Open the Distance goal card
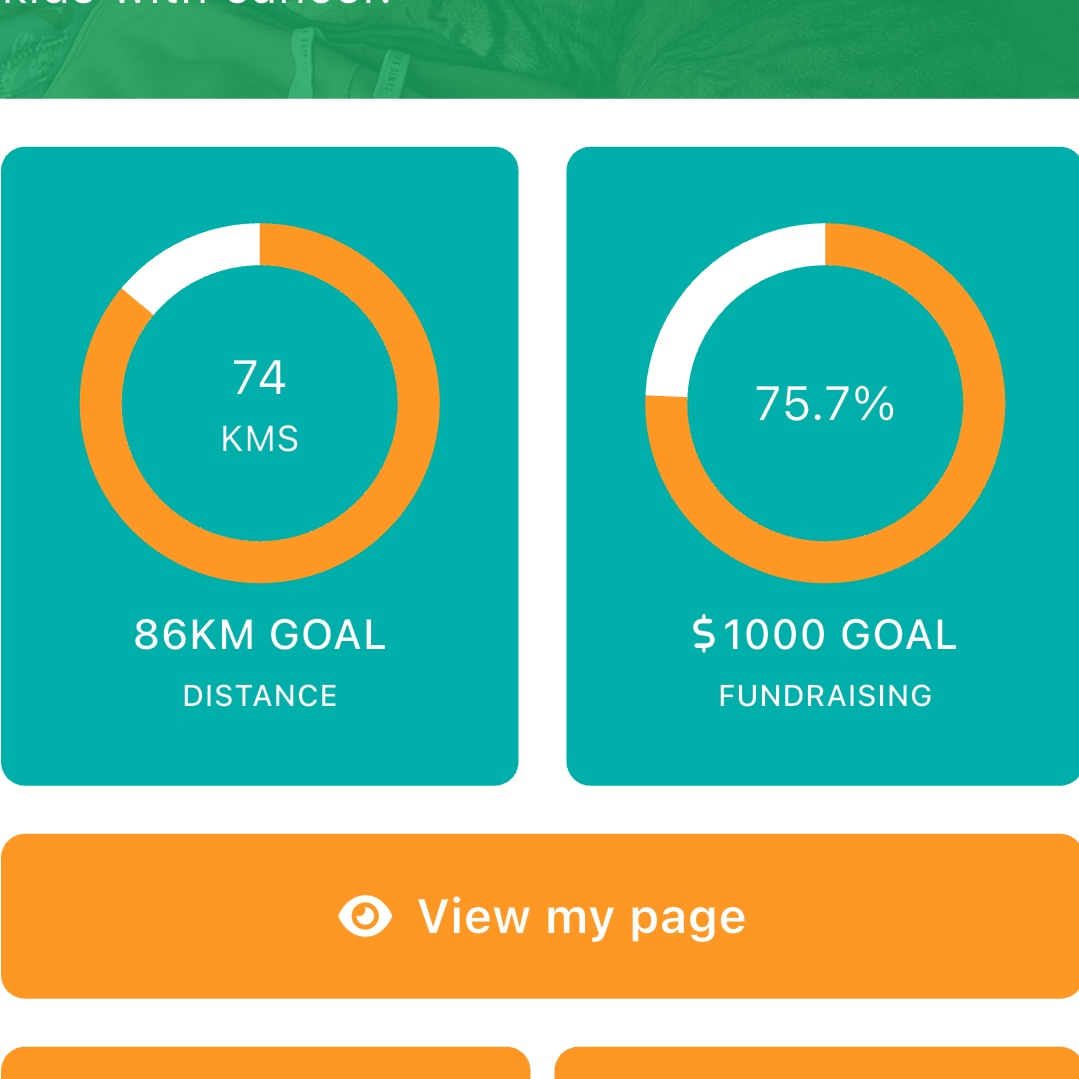Image resolution: width=1079 pixels, height=1079 pixels. click(x=260, y=466)
